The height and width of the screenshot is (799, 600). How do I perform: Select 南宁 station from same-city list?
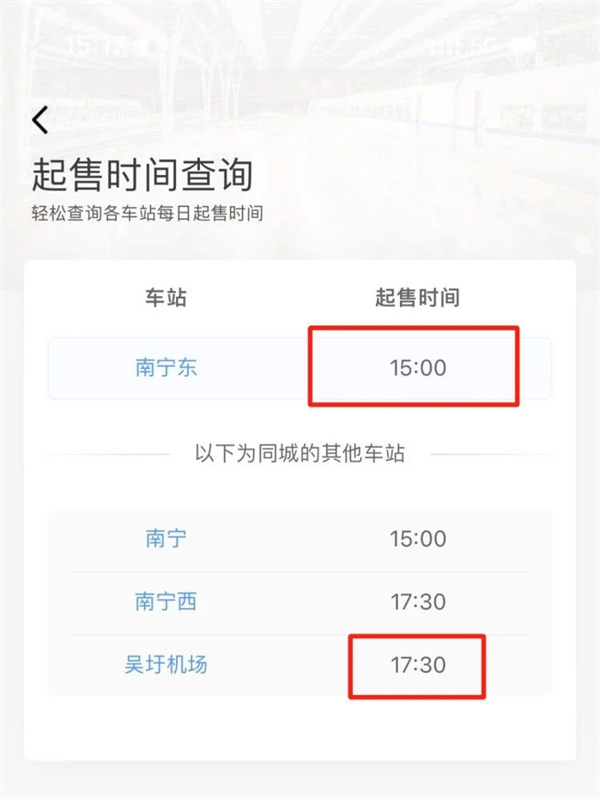point(166,539)
